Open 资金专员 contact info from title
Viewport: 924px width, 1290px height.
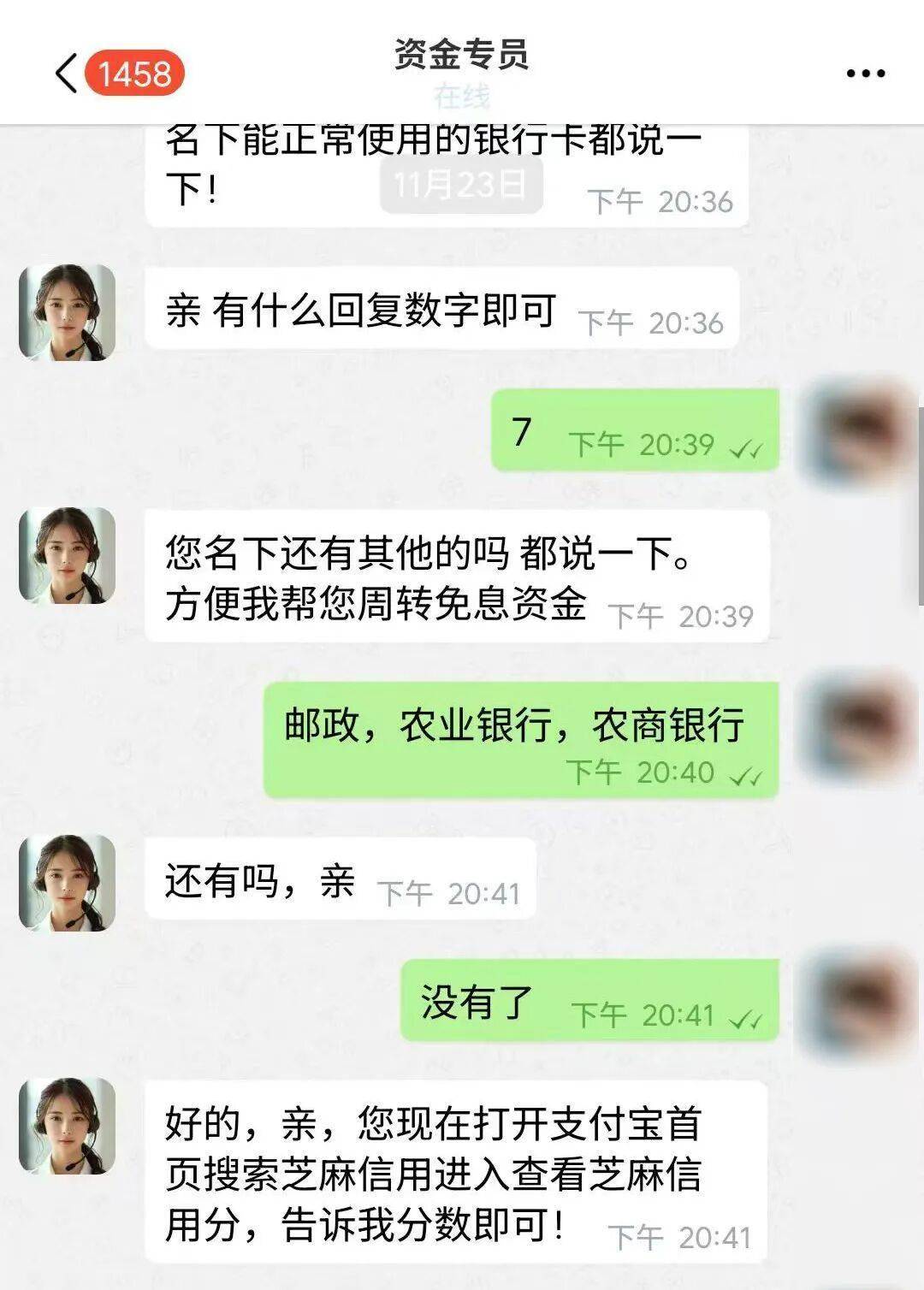tap(461, 55)
